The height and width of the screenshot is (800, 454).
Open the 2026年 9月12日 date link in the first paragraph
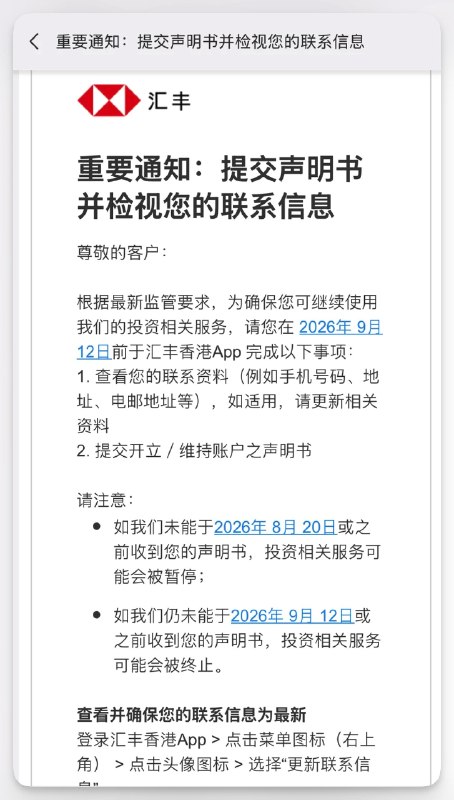[x=340, y=327]
